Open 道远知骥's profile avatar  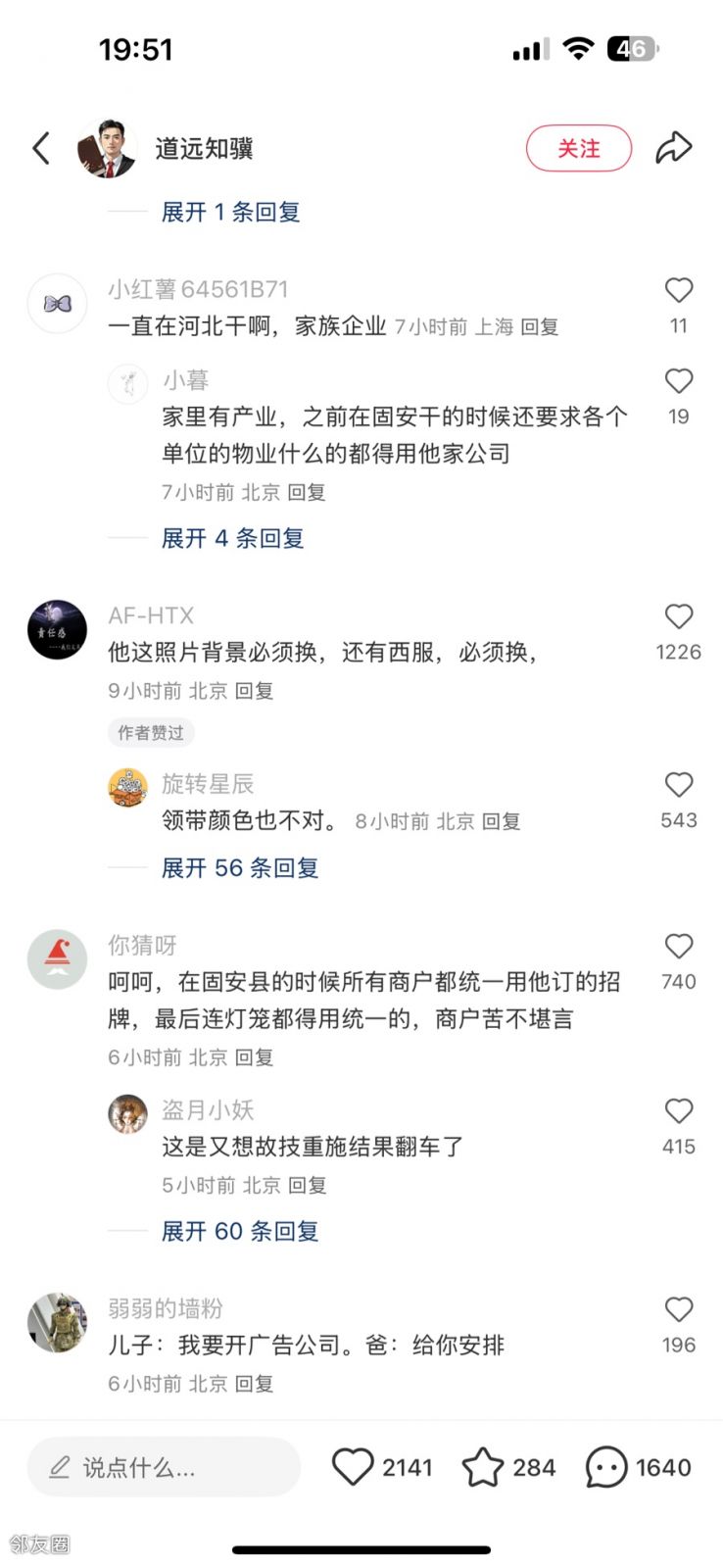pyautogui.click(x=107, y=149)
